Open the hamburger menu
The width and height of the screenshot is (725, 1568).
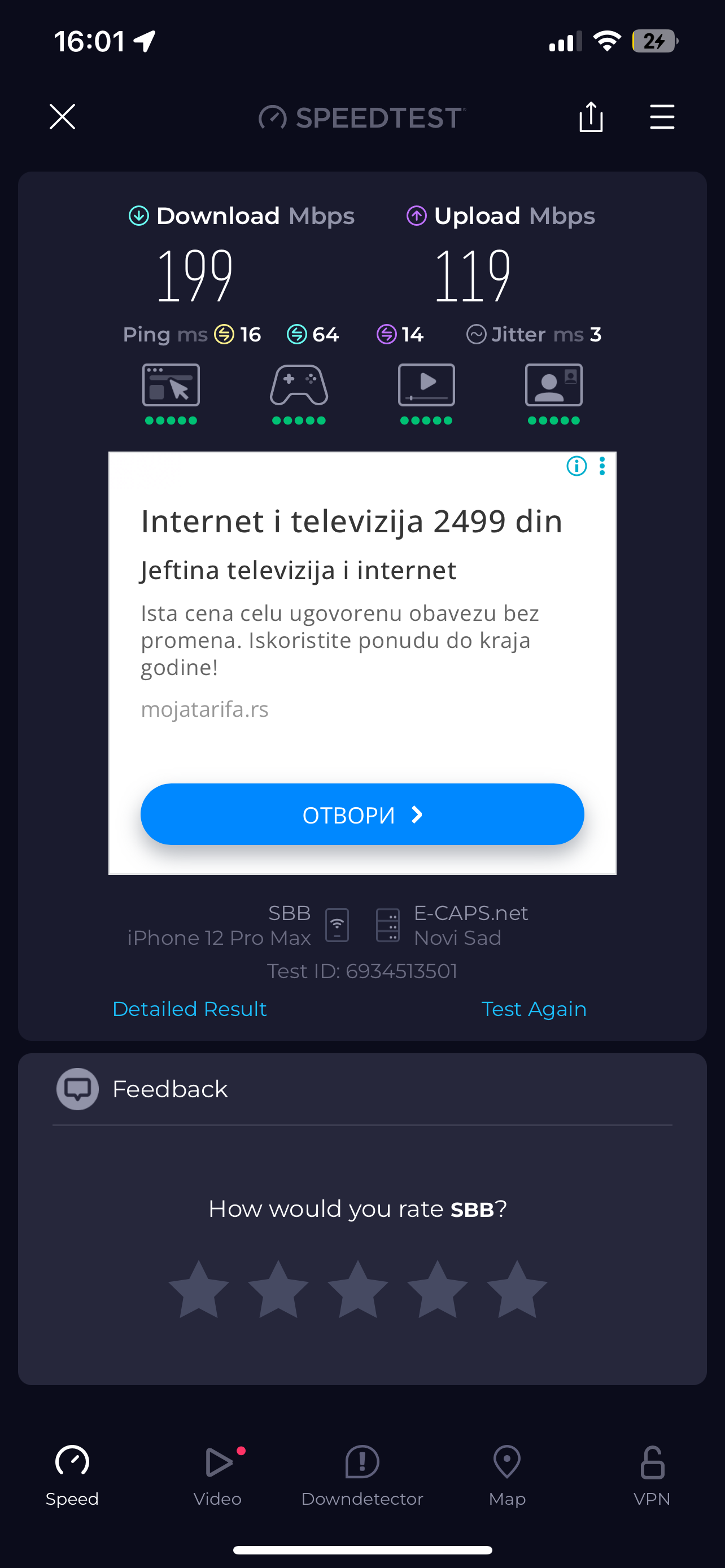pyautogui.click(x=662, y=116)
